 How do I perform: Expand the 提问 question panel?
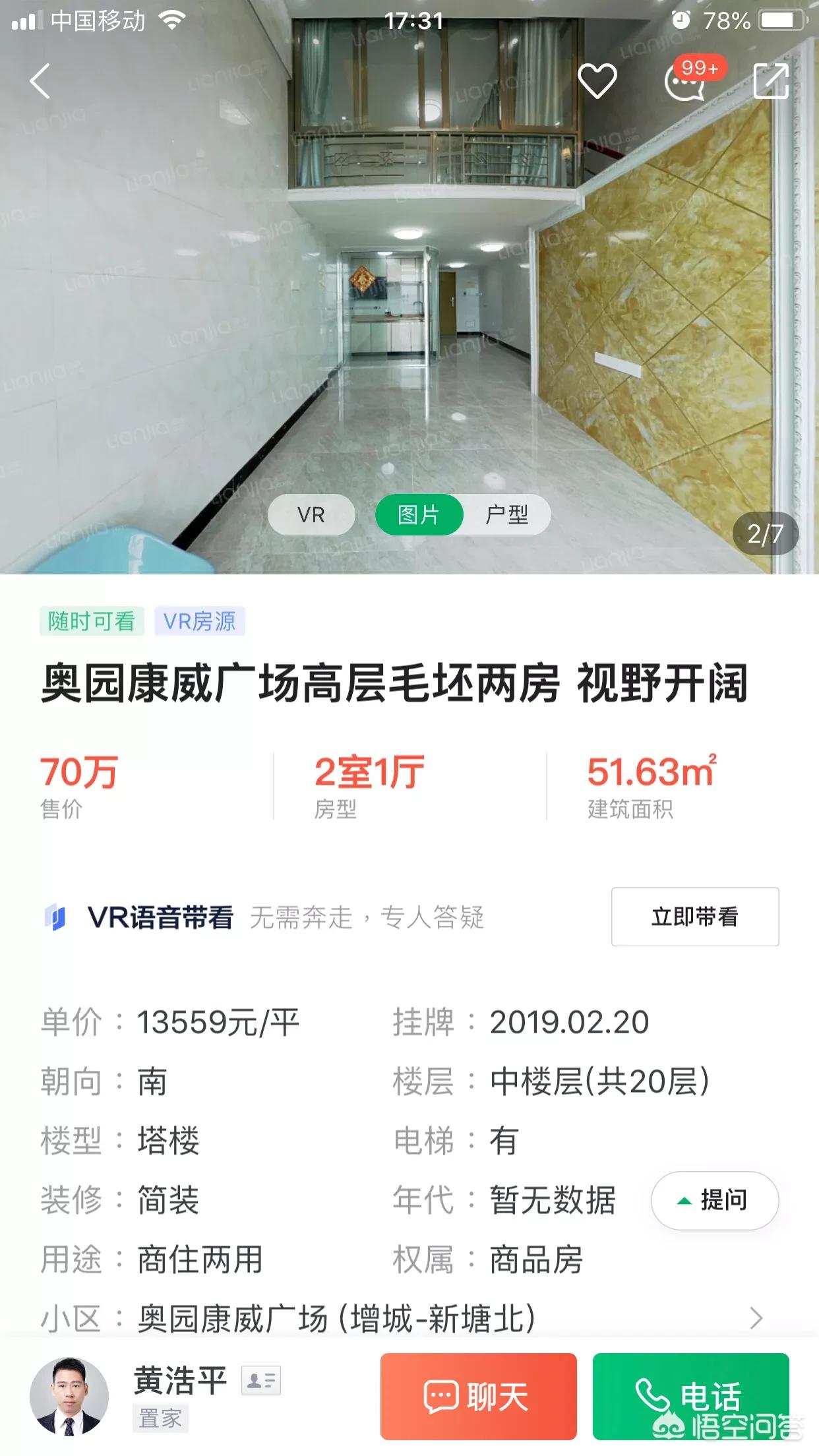714,1201
